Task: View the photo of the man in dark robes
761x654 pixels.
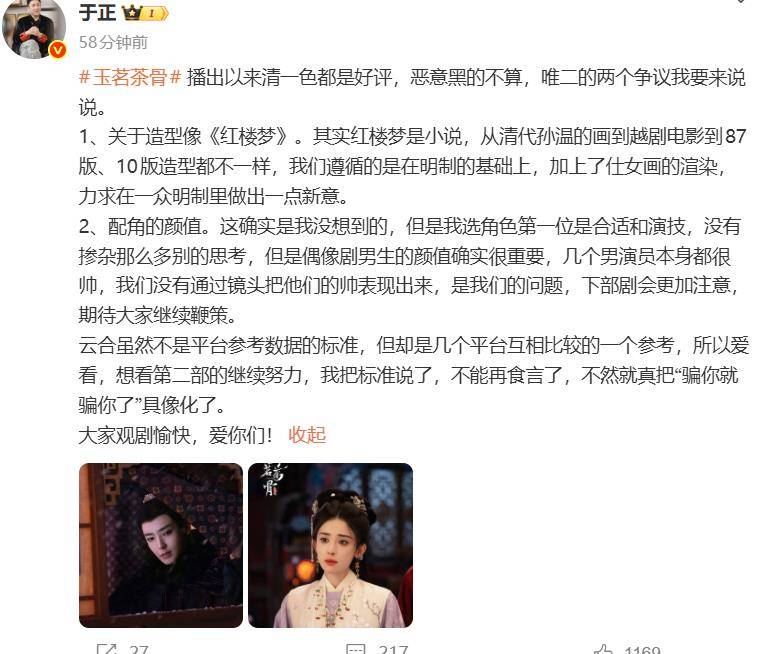Action: click(160, 545)
